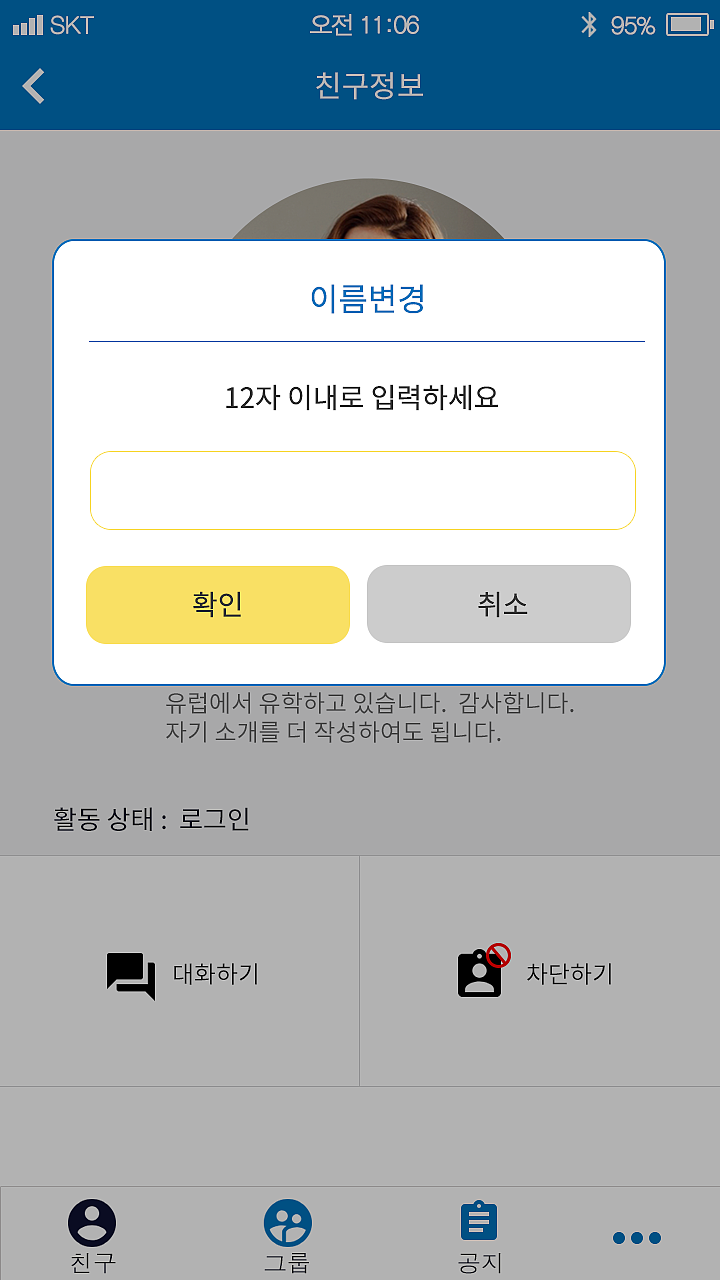Open the three-dot more menu icon
Viewport: 720px width, 1280px height.
tap(636, 1238)
